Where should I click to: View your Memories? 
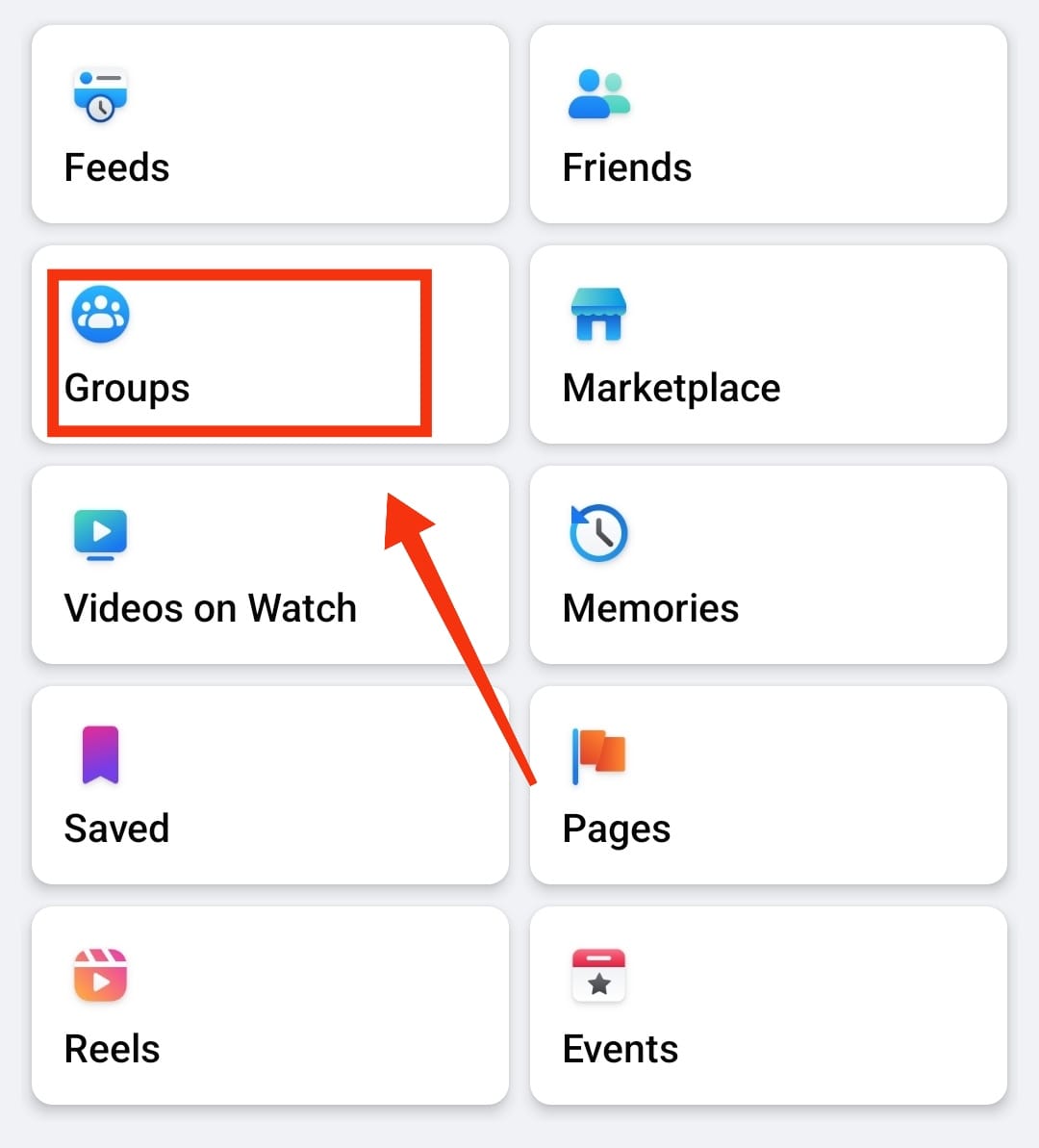point(768,565)
